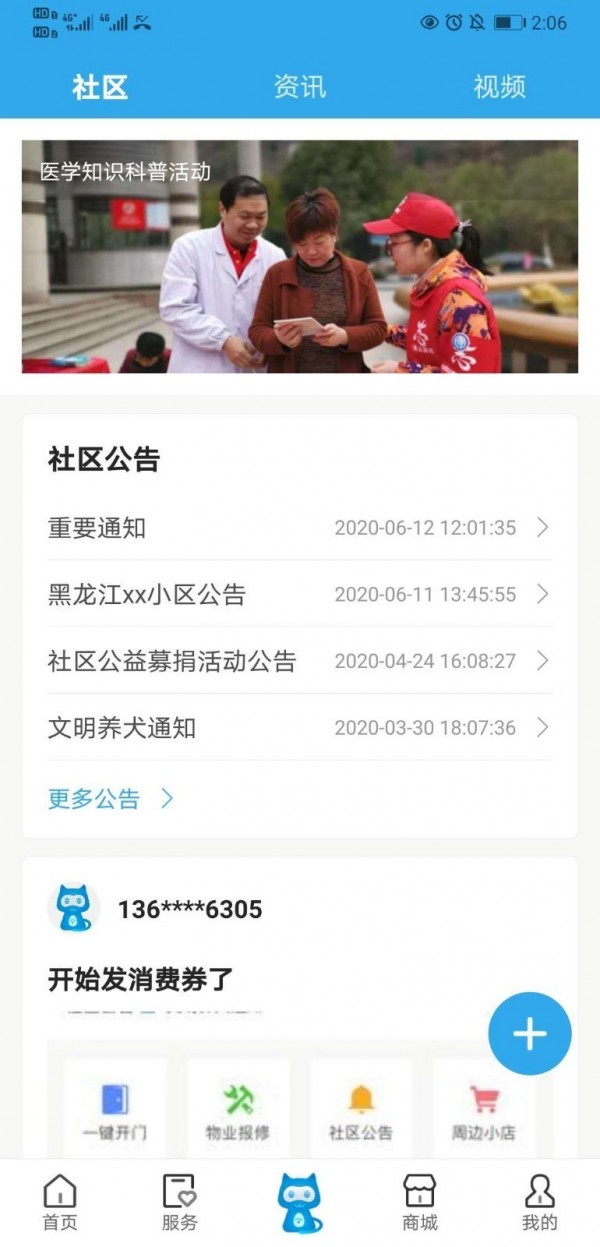Screen dimensions: 600x1247
Task: Switch to the 视频 tab
Action: (499, 87)
